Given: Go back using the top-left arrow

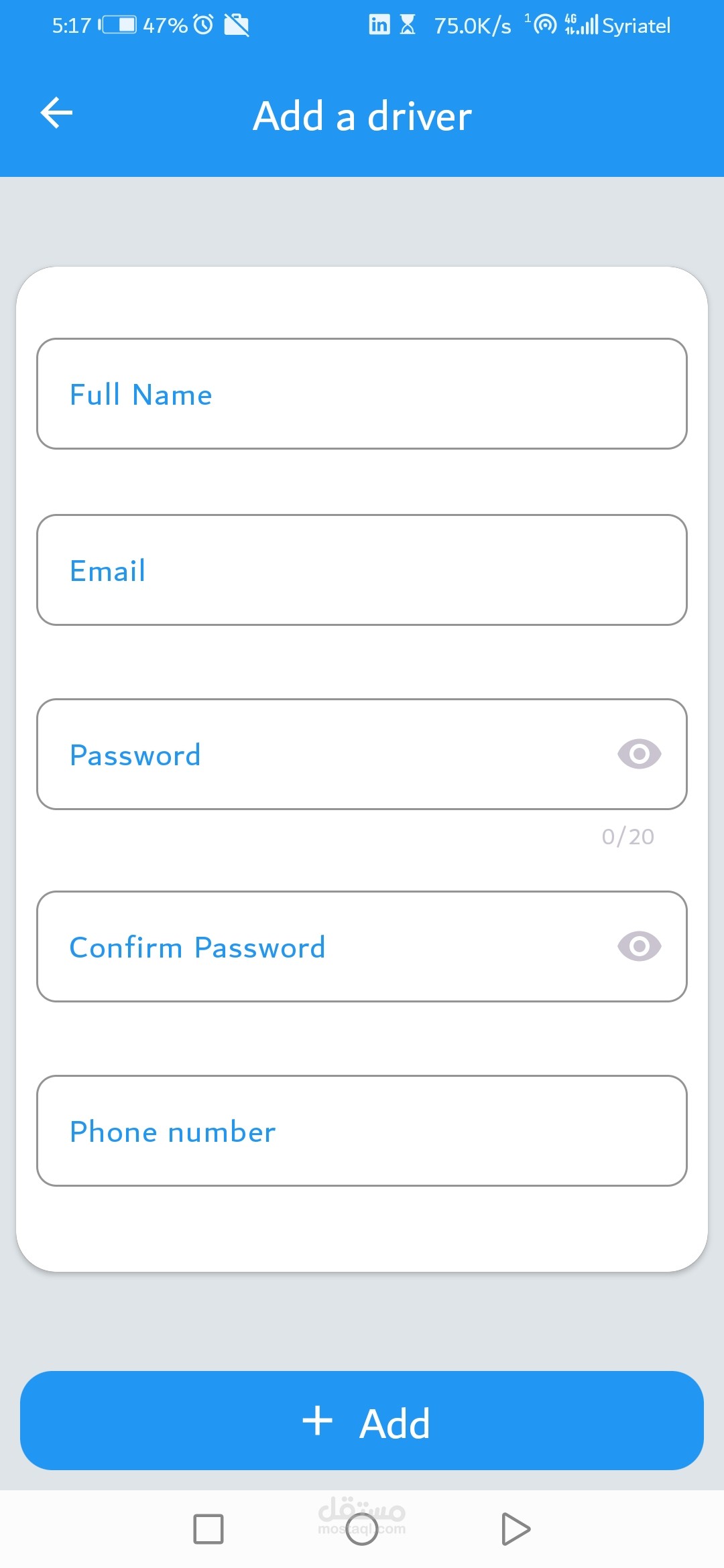Looking at the screenshot, I should [x=57, y=113].
